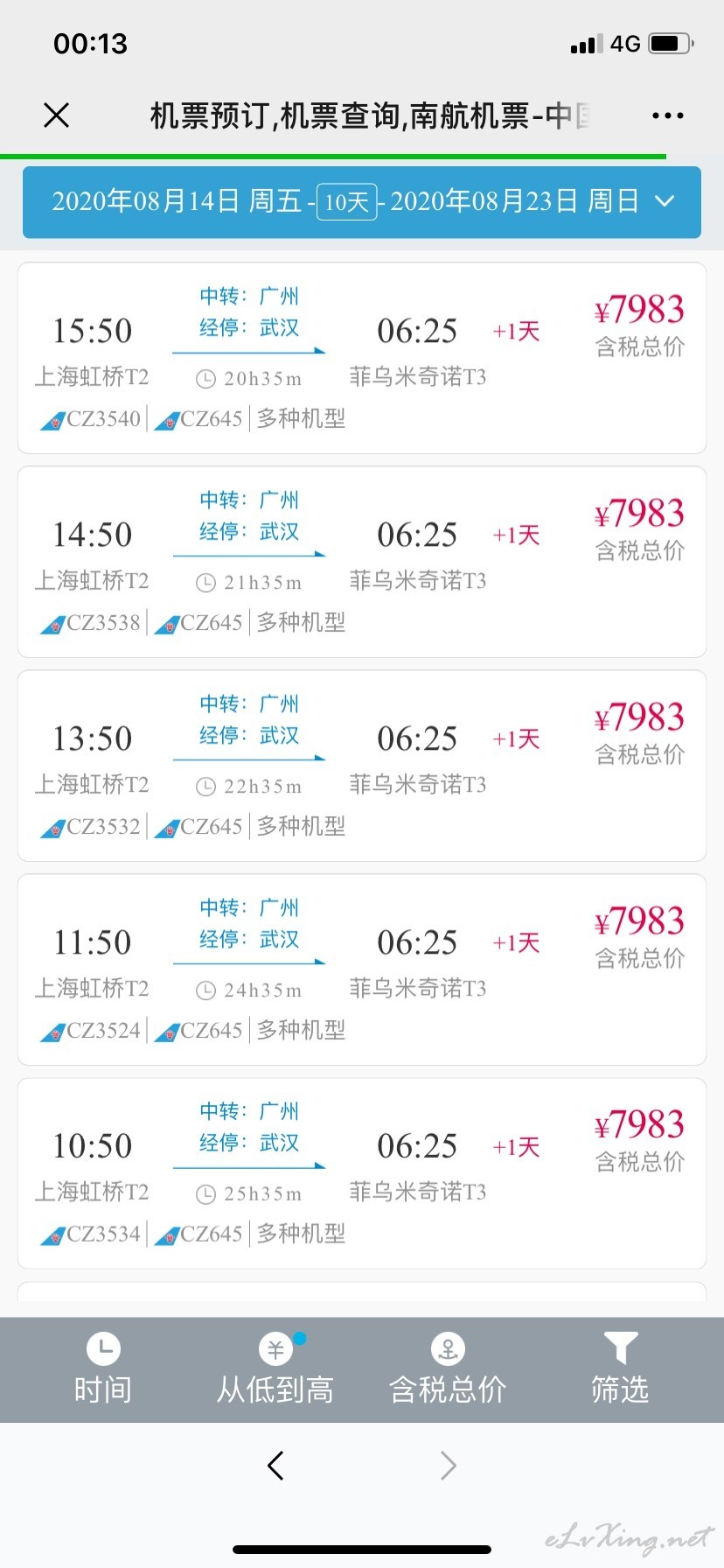Sort flights by 时间

click(103, 1368)
